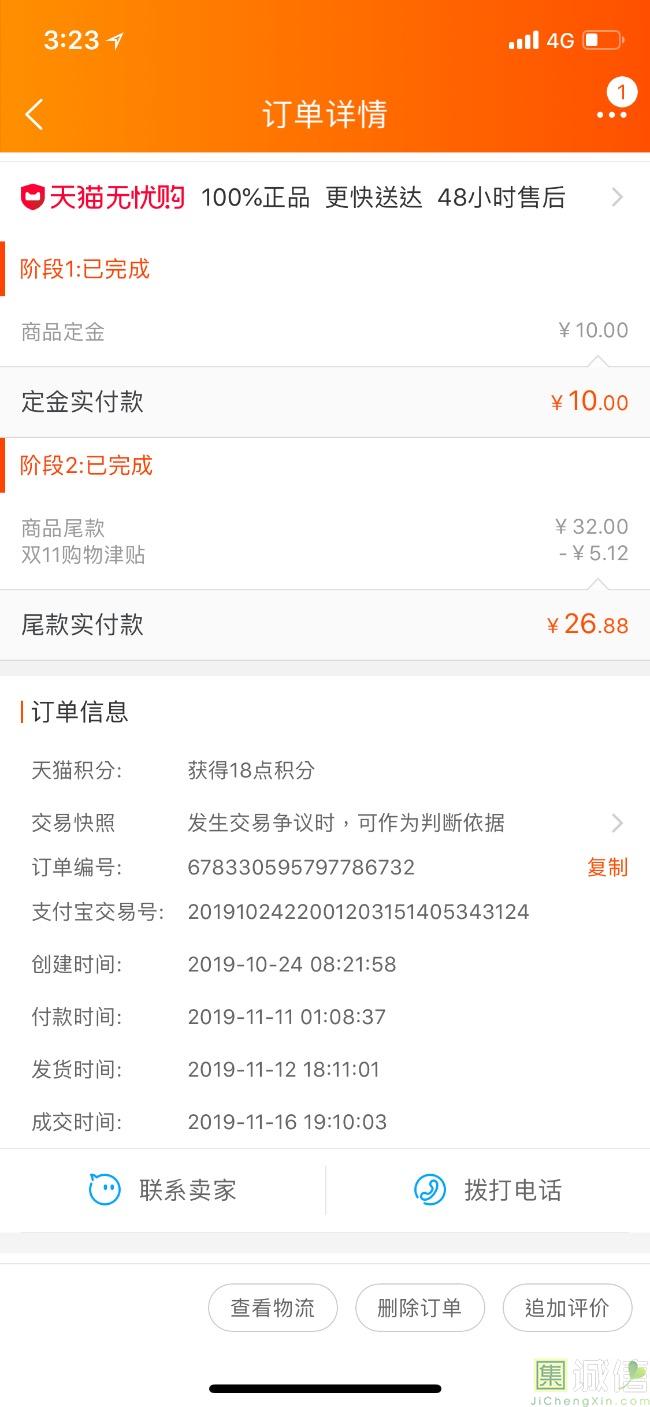The width and height of the screenshot is (650, 1407).
Task: Open the 天猫无忧购 guarantee banner
Action: 324,198
